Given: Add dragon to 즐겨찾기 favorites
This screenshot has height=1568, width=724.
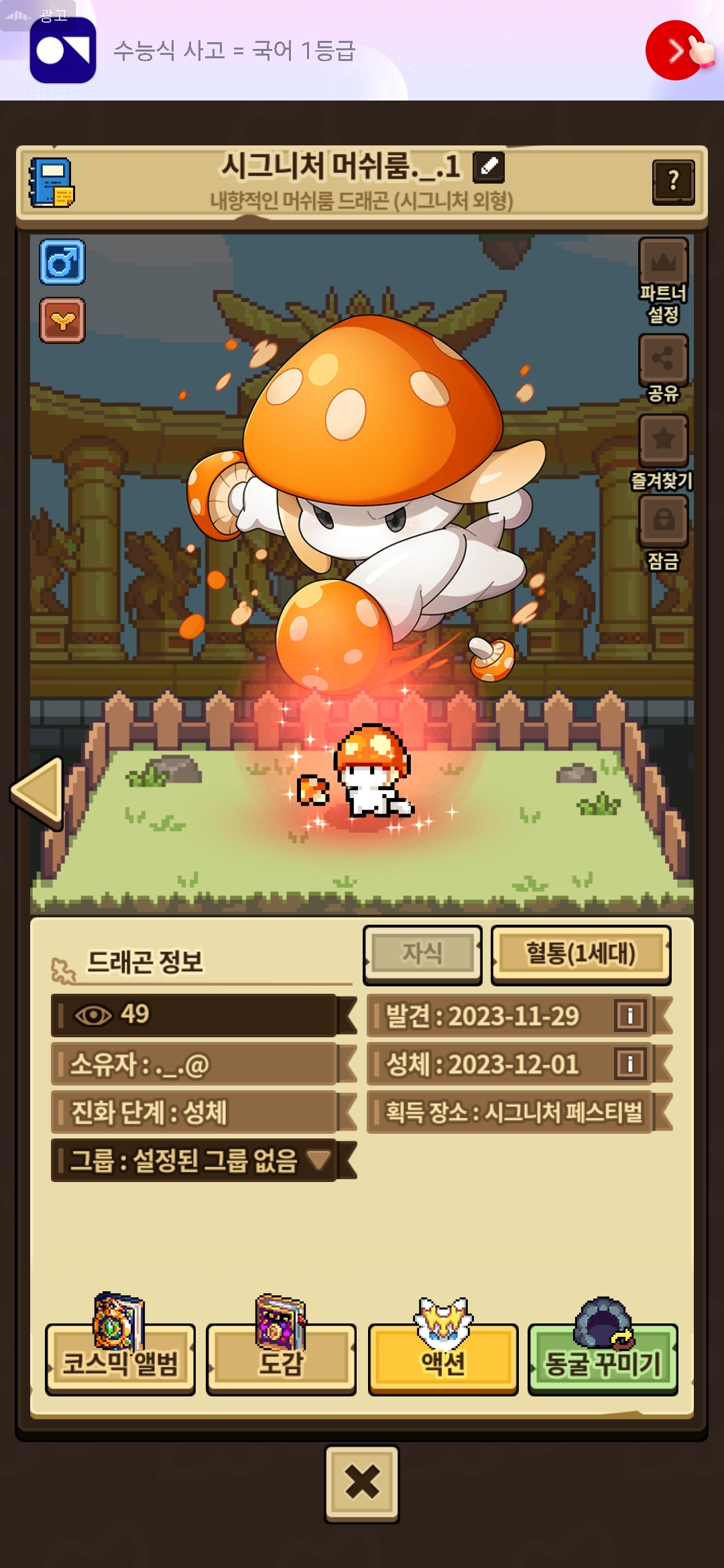Looking at the screenshot, I should 663,440.
